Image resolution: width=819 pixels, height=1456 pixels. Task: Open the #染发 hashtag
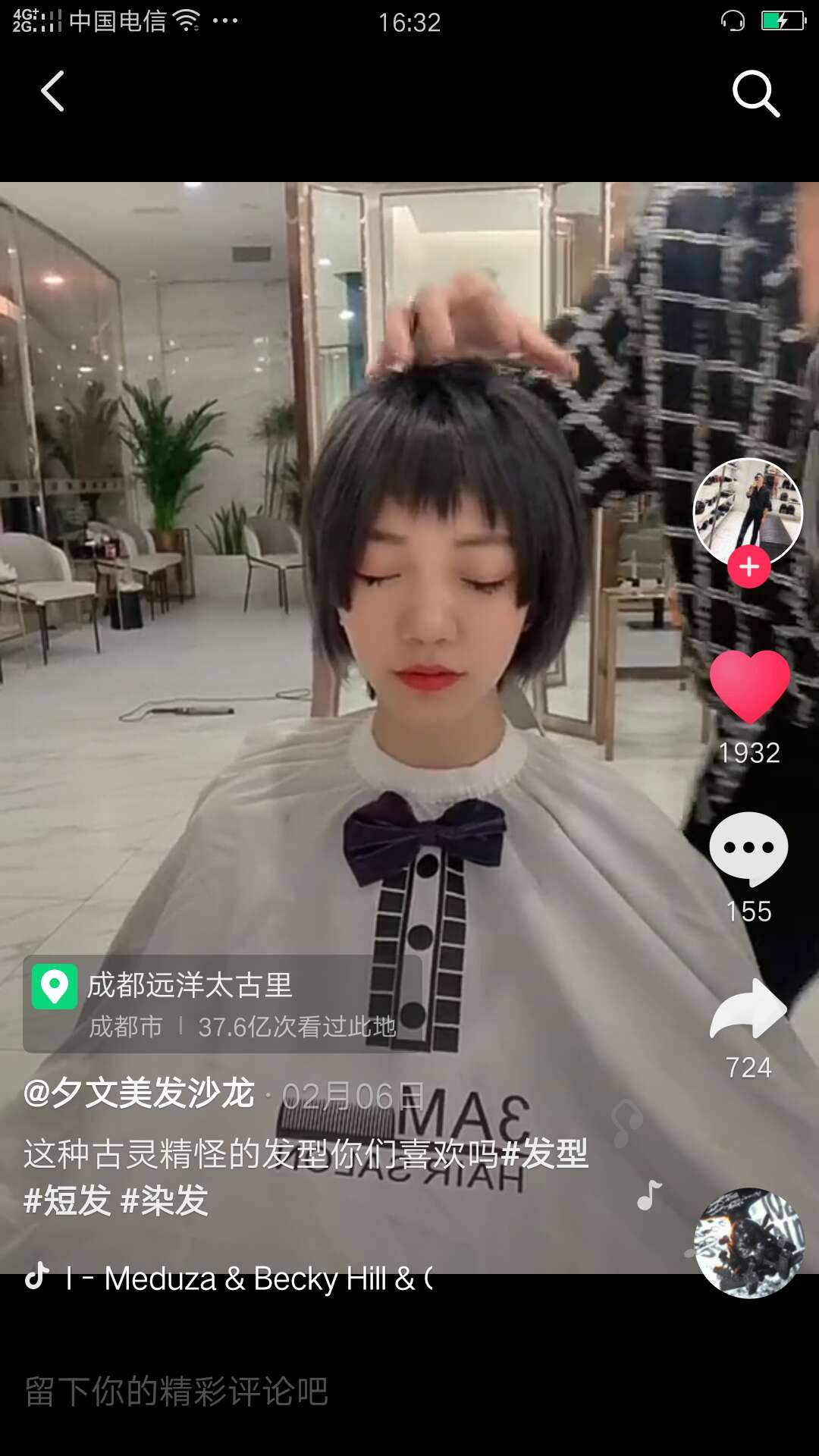pyautogui.click(x=165, y=1201)
